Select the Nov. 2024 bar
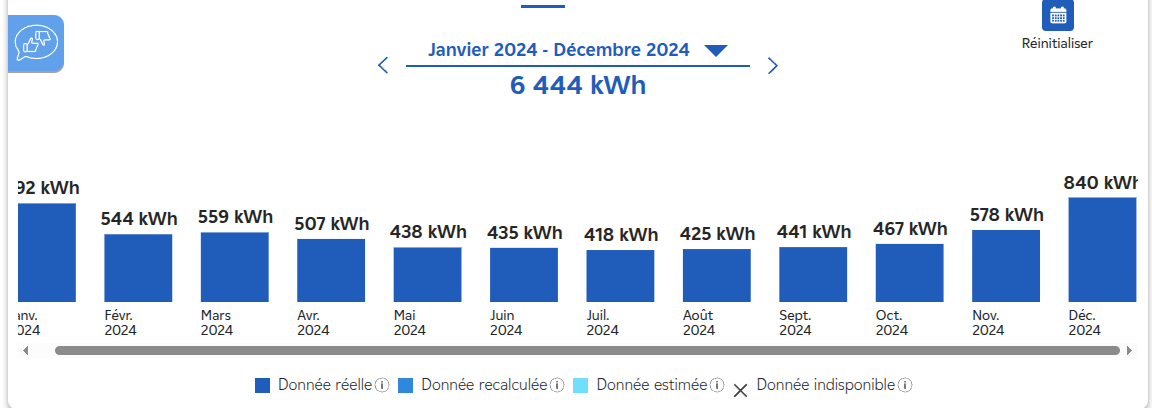This screenshot has width=1152, height=408. point(1006,266)
